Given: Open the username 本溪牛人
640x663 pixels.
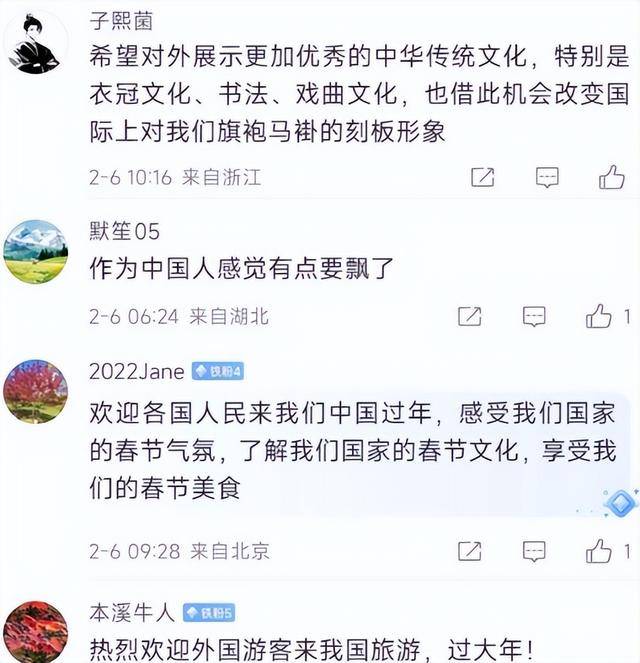Looking at the screenshot, I should [x=131, y=612].
